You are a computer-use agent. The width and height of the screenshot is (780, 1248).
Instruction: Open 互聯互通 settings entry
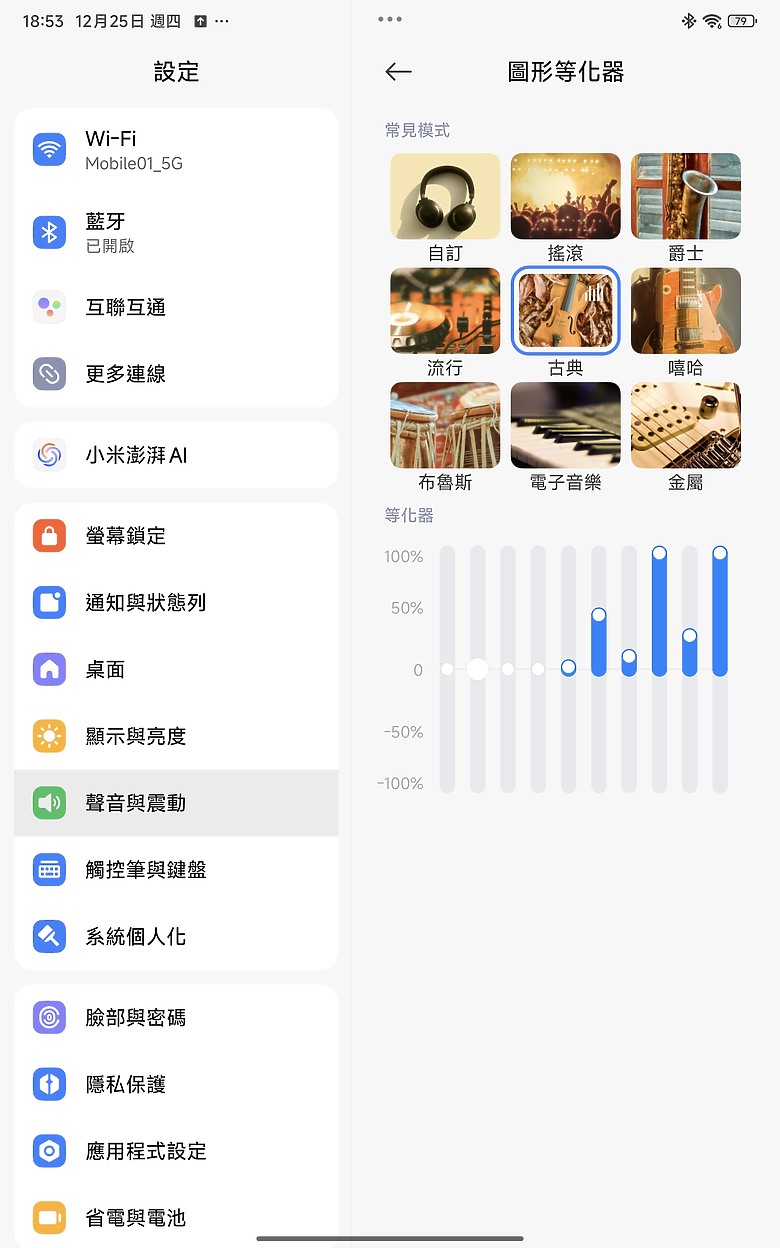(x=176, y=307)
